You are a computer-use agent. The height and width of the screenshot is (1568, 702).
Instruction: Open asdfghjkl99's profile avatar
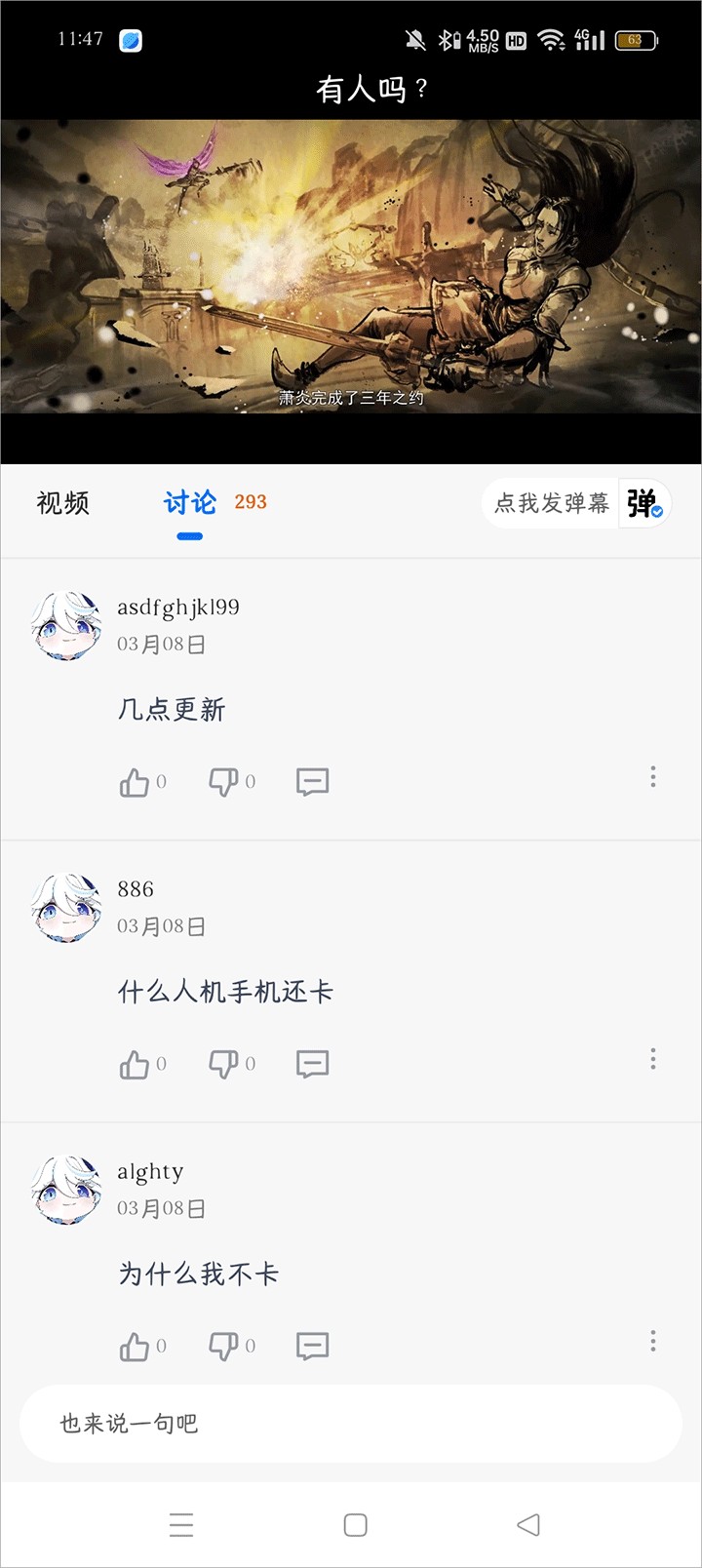point(66,625)
